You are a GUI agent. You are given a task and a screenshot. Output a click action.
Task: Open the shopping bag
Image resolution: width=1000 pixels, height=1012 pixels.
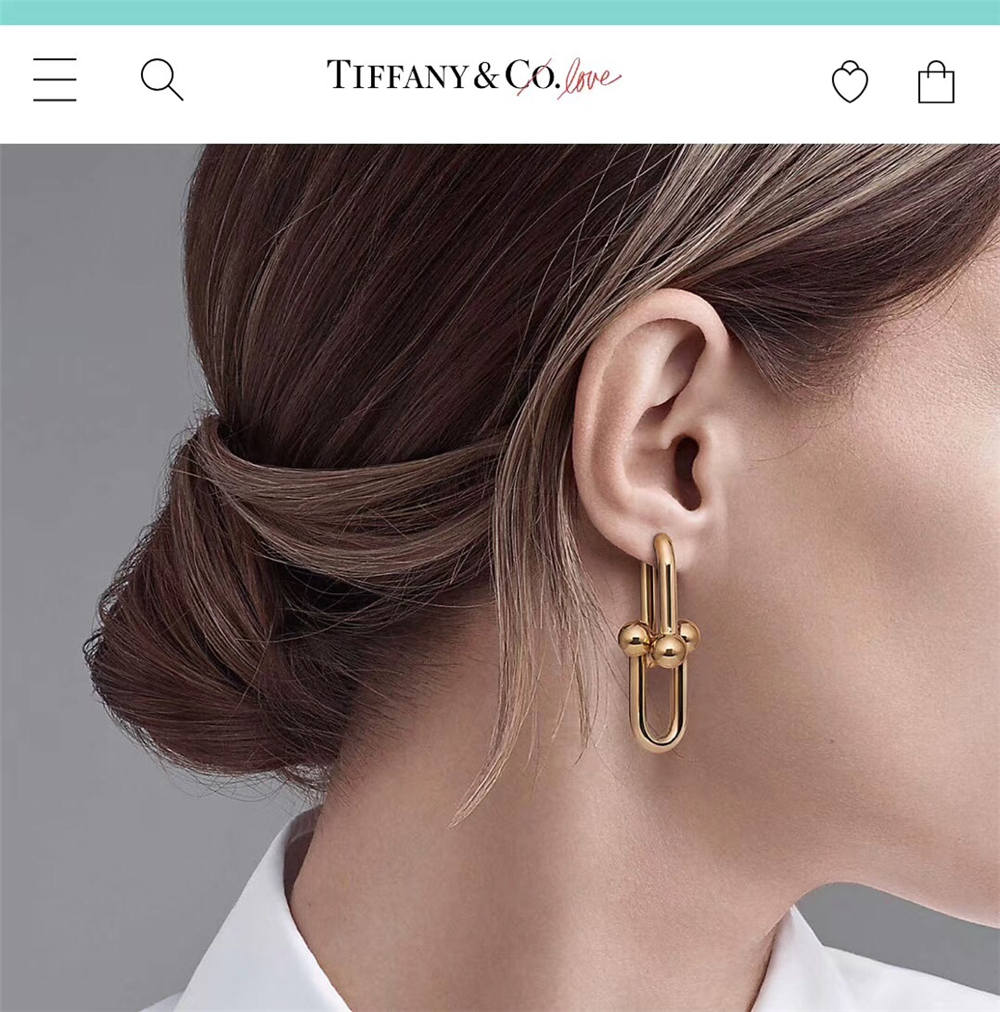936,82
